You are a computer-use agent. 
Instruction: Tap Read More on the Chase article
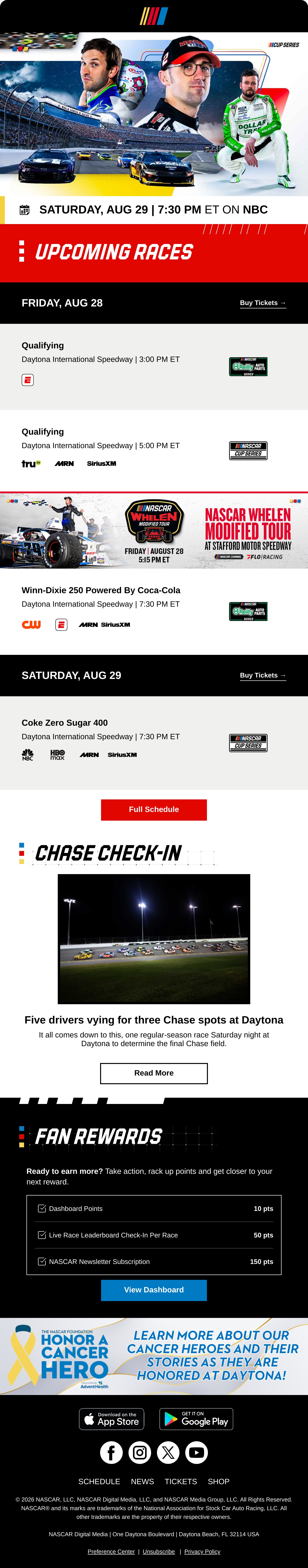click(154, 1073)
